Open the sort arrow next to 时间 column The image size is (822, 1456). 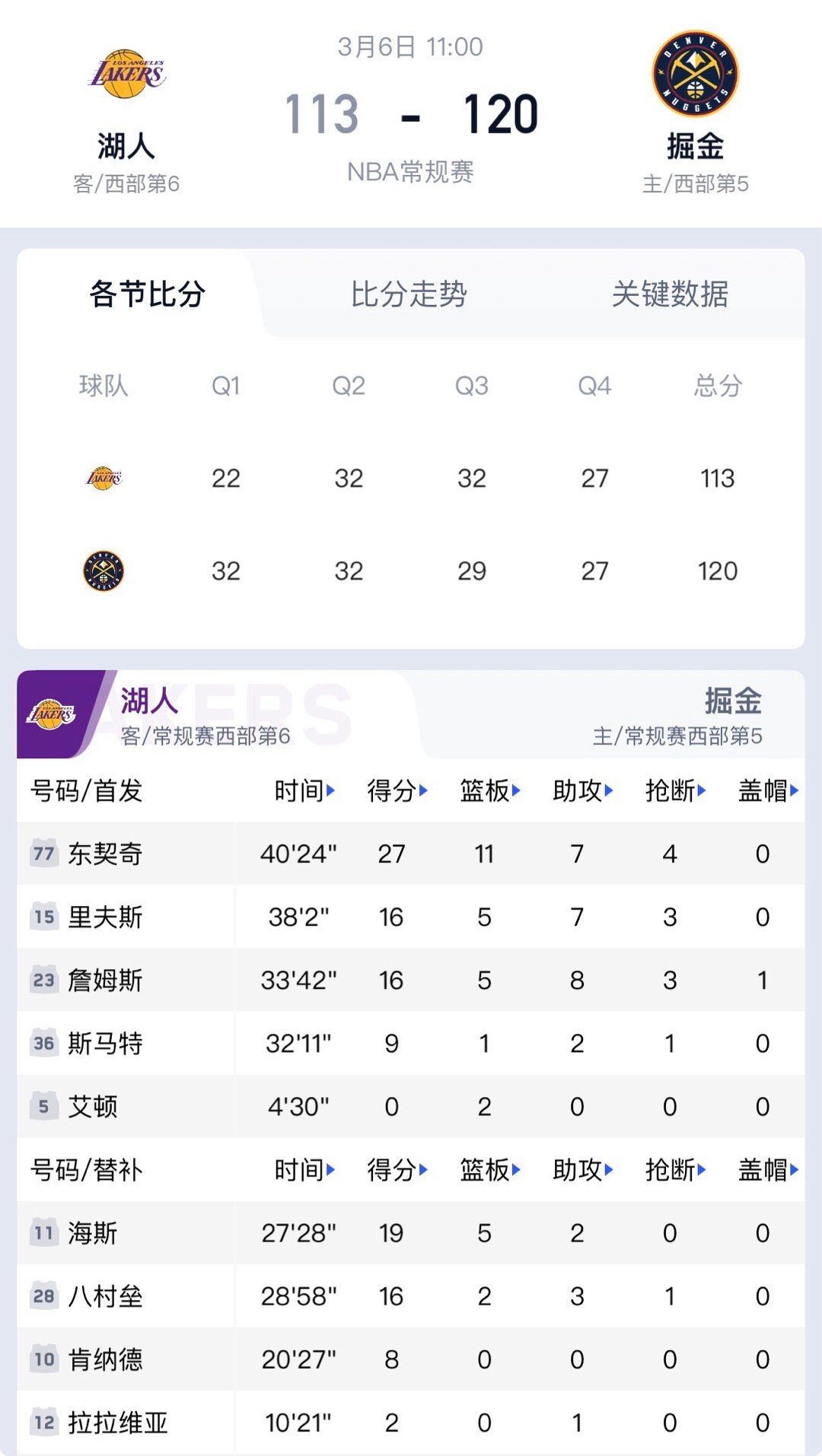point(330,790)
